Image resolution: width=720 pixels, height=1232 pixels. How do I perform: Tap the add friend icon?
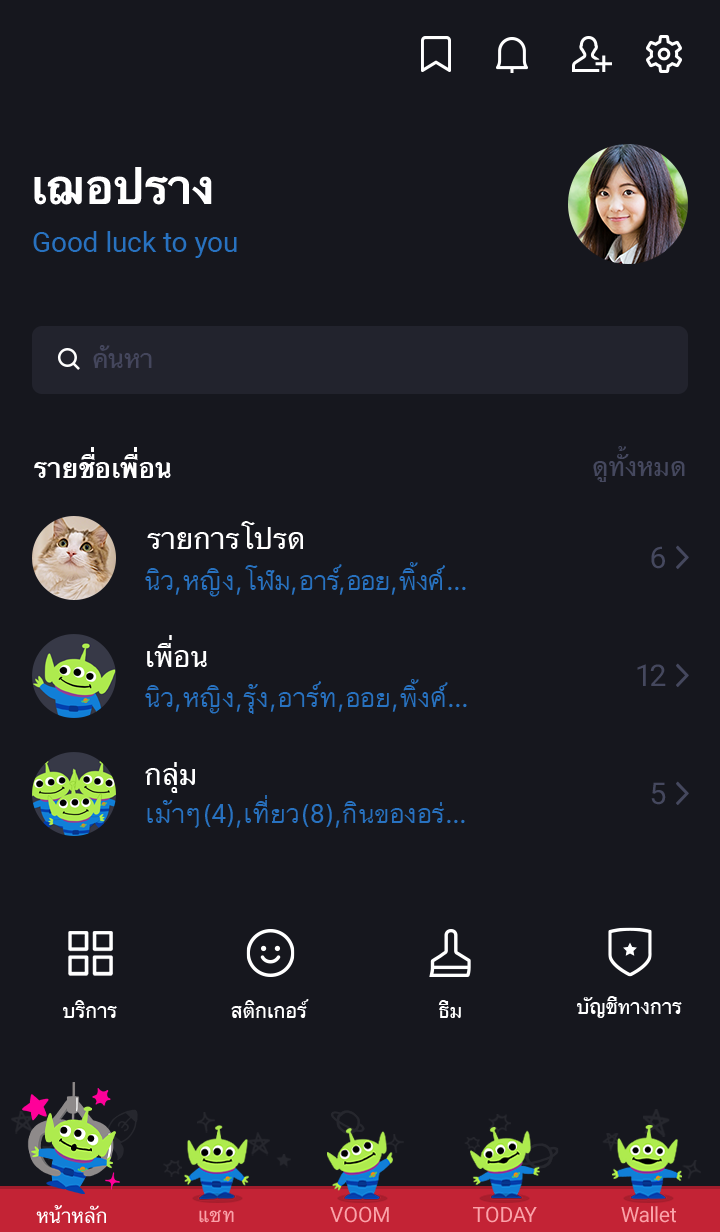point(590,55)
